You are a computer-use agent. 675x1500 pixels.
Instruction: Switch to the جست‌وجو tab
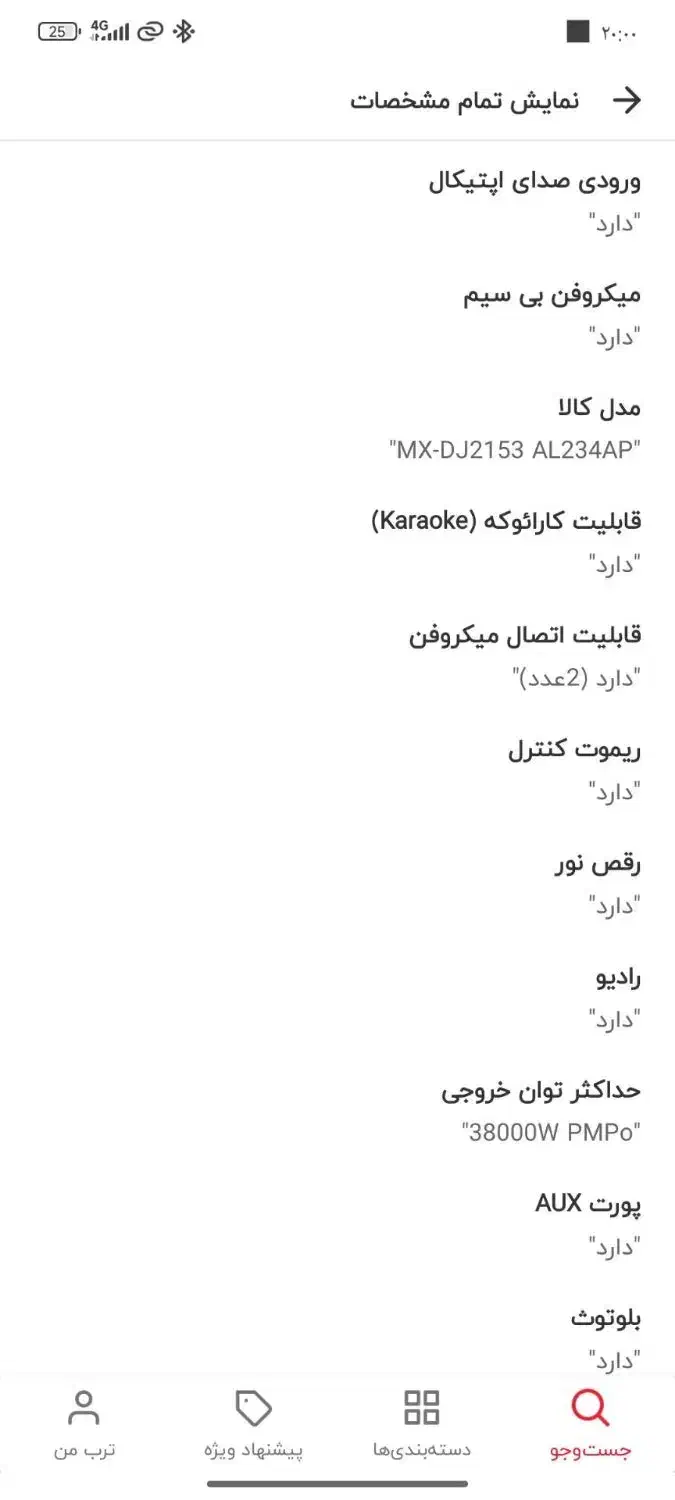click(590, 1423)
